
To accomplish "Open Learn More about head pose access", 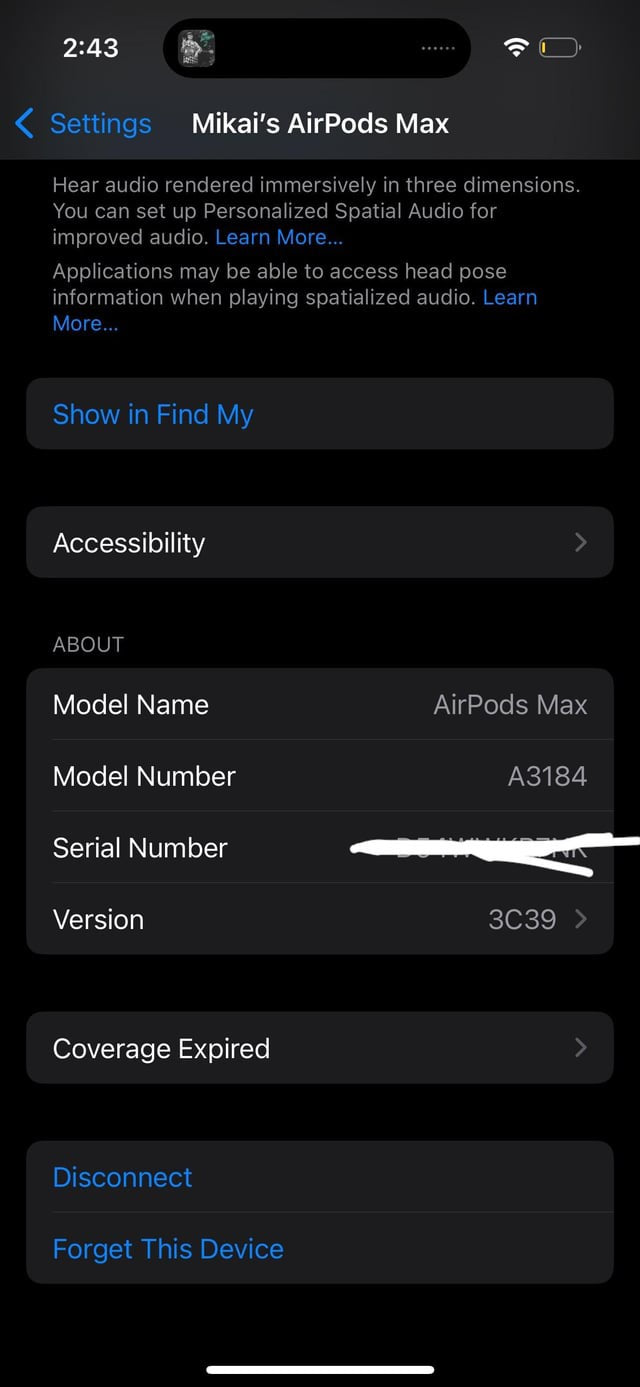I will click(509, 298).
